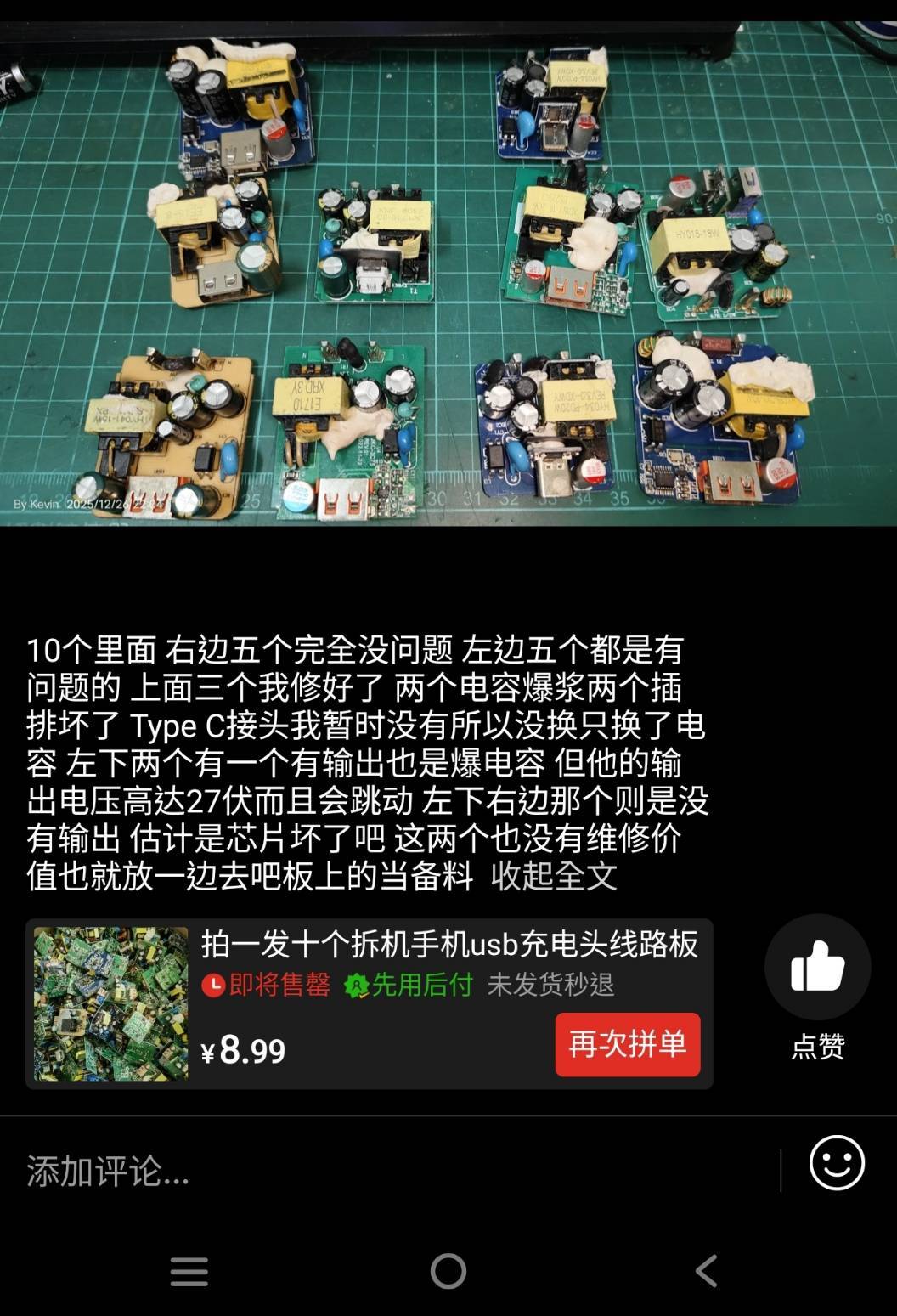Image resolution: width=897 pixels, height=1316 pixels.
Task: Tap 再次拼单 to buy again
Action: 627,1044
